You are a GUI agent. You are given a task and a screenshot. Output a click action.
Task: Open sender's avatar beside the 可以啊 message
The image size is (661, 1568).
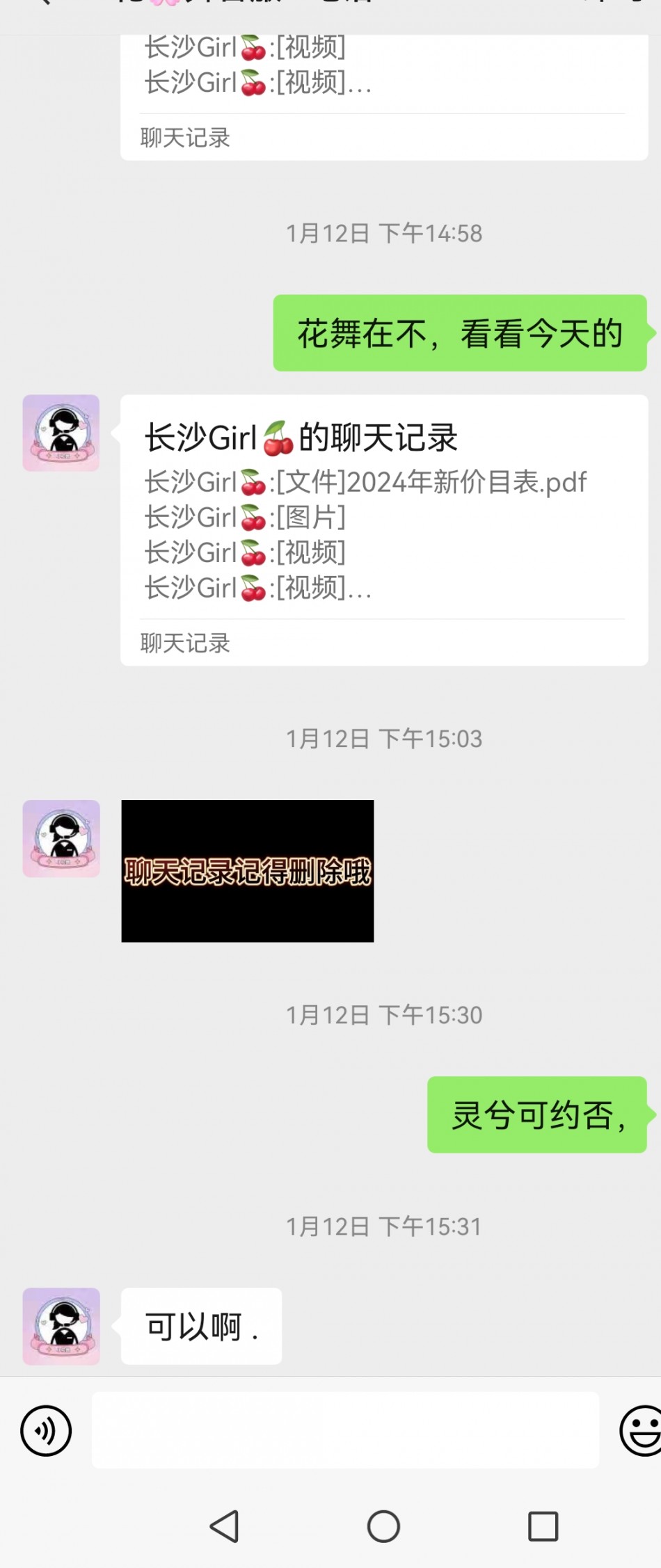click(61, 1326)
